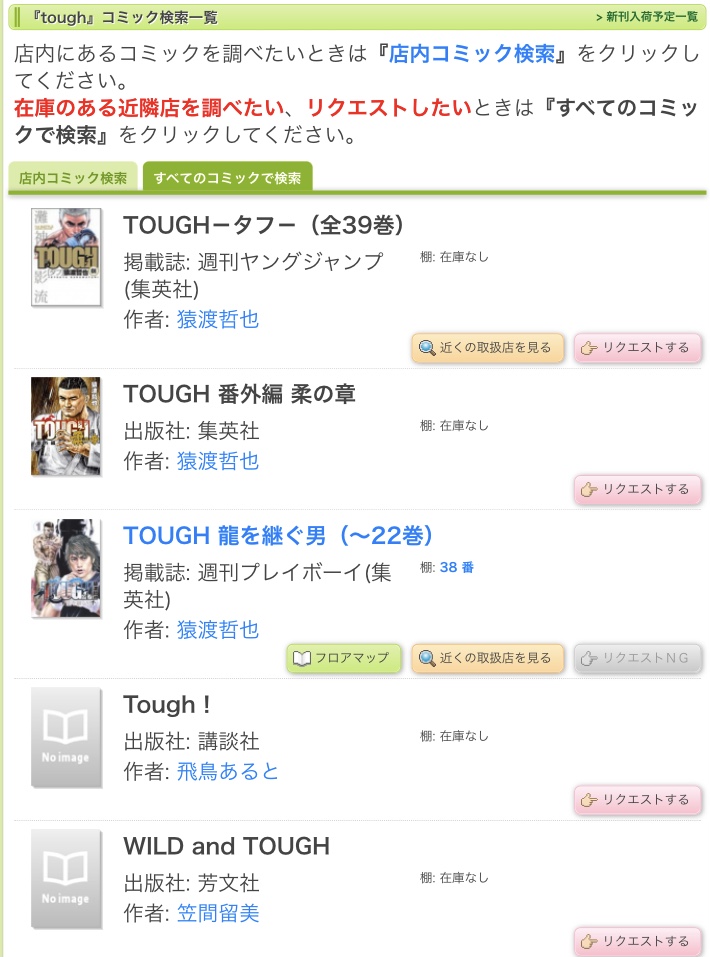Open author 猿渡哲也 under 番外編 柔の章

point(218,460)
